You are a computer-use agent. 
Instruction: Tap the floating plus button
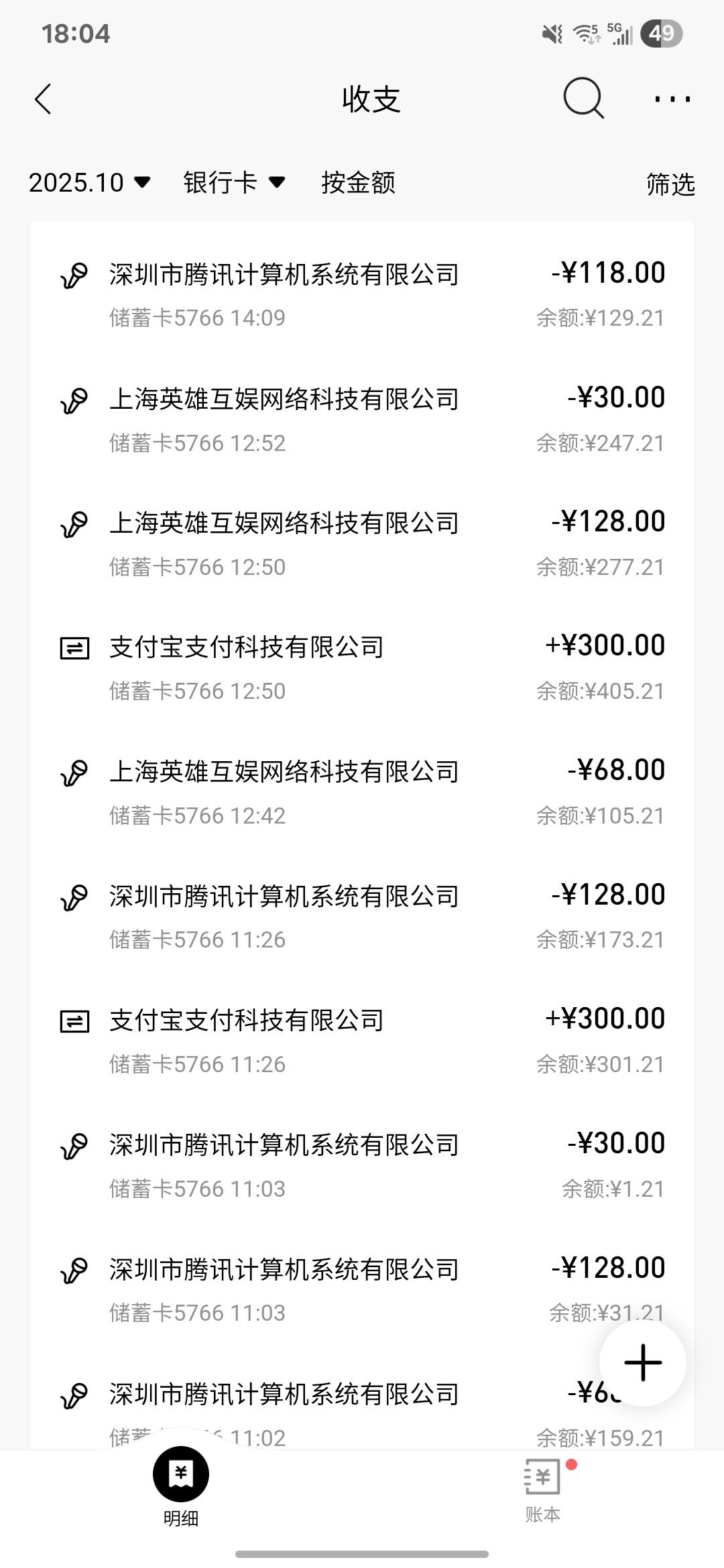point(642,1362)
